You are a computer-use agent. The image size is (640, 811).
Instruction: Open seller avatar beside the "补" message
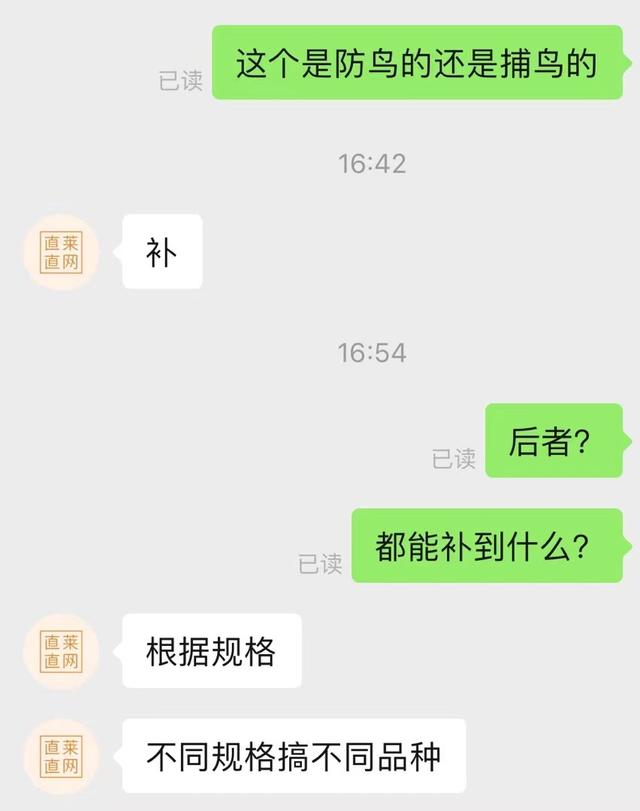[62, 252]
